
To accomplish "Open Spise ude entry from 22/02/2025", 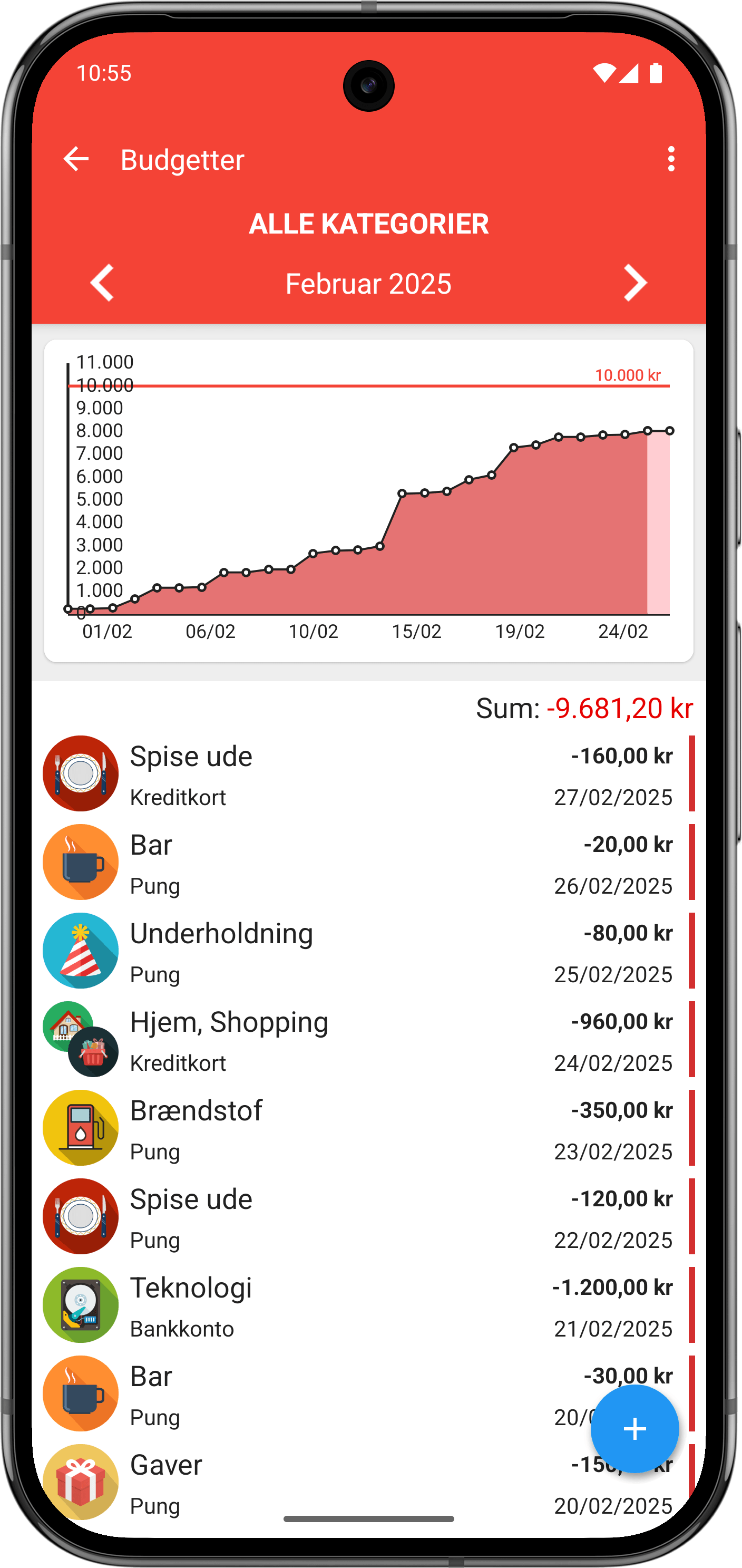I will [365, 1217].
